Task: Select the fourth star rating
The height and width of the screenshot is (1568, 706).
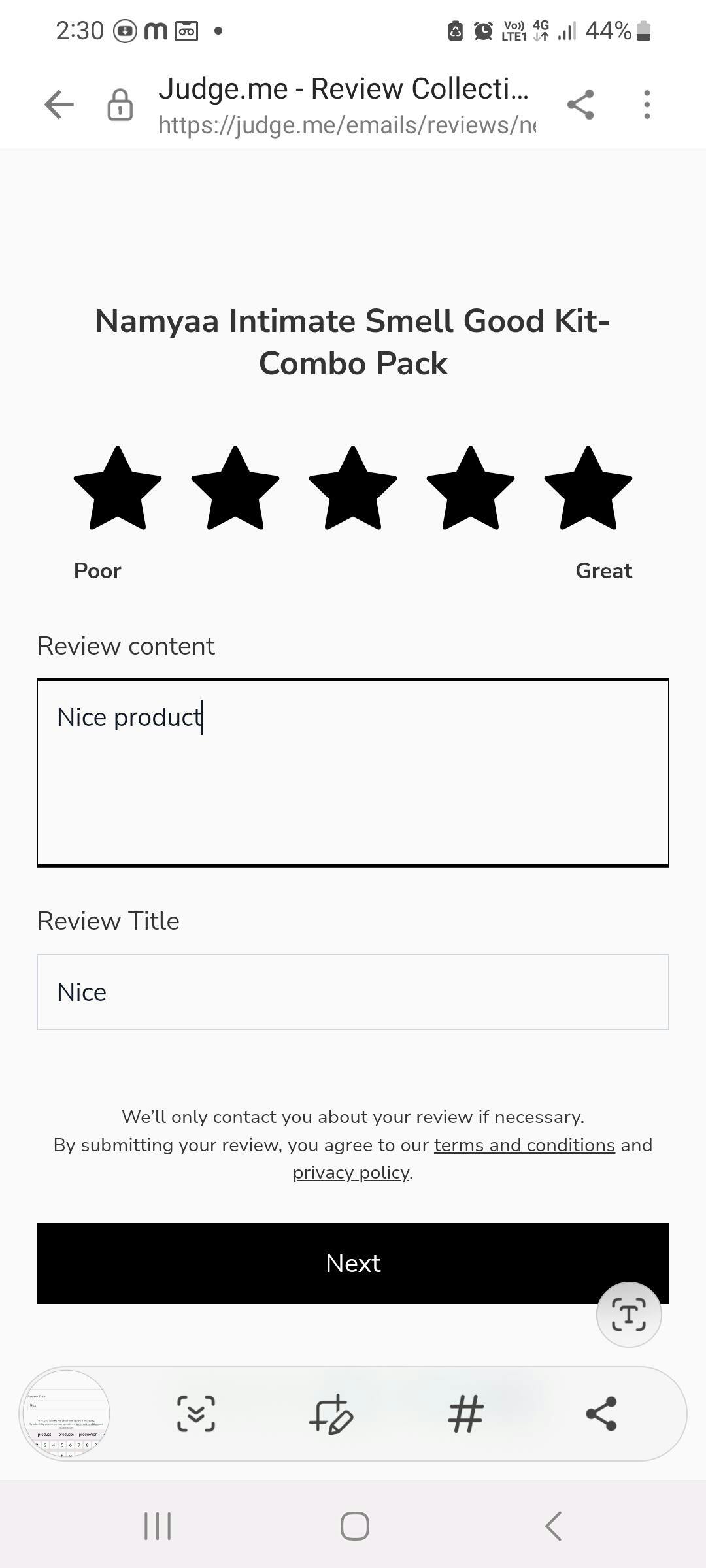Action: point(471,488)
